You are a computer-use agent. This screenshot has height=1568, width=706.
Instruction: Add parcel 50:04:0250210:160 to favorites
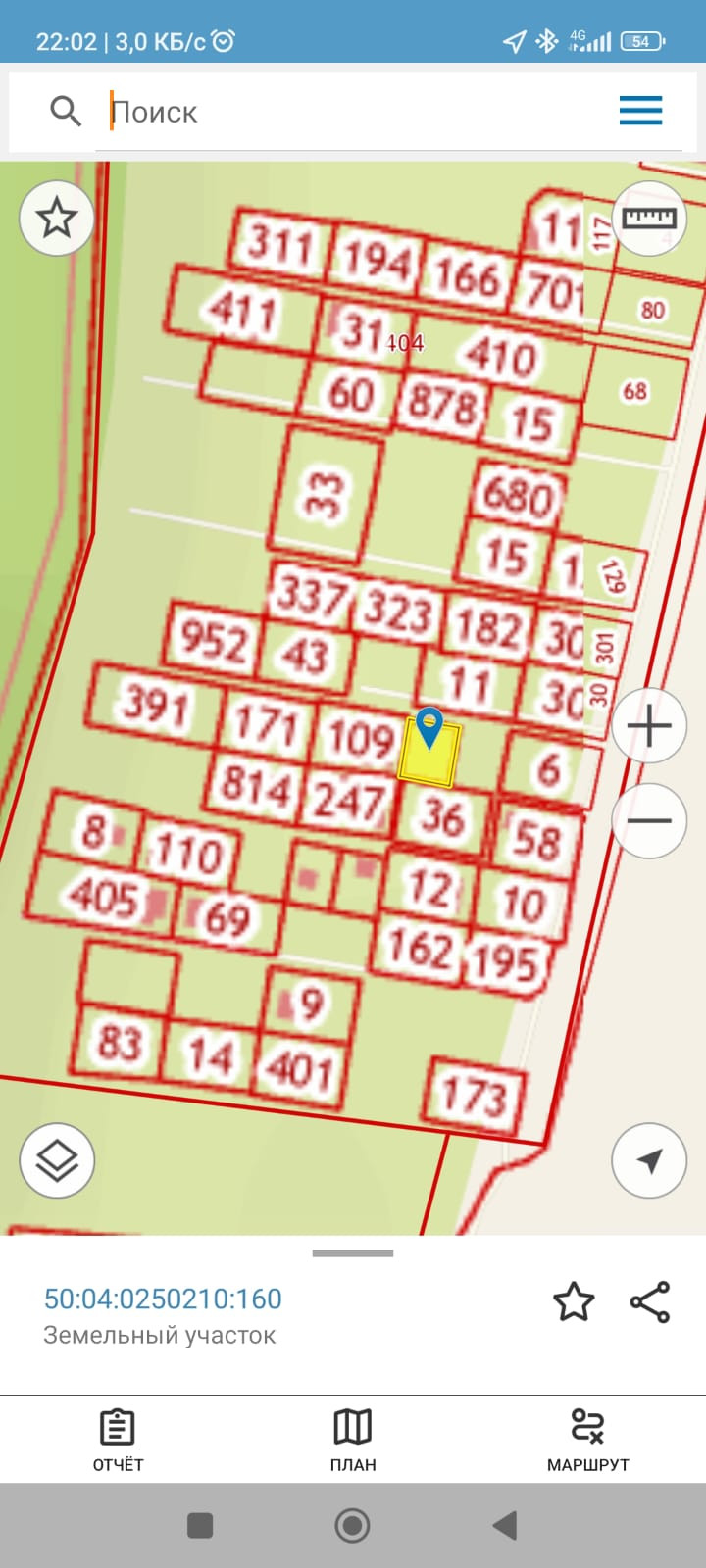(574, 1301)
